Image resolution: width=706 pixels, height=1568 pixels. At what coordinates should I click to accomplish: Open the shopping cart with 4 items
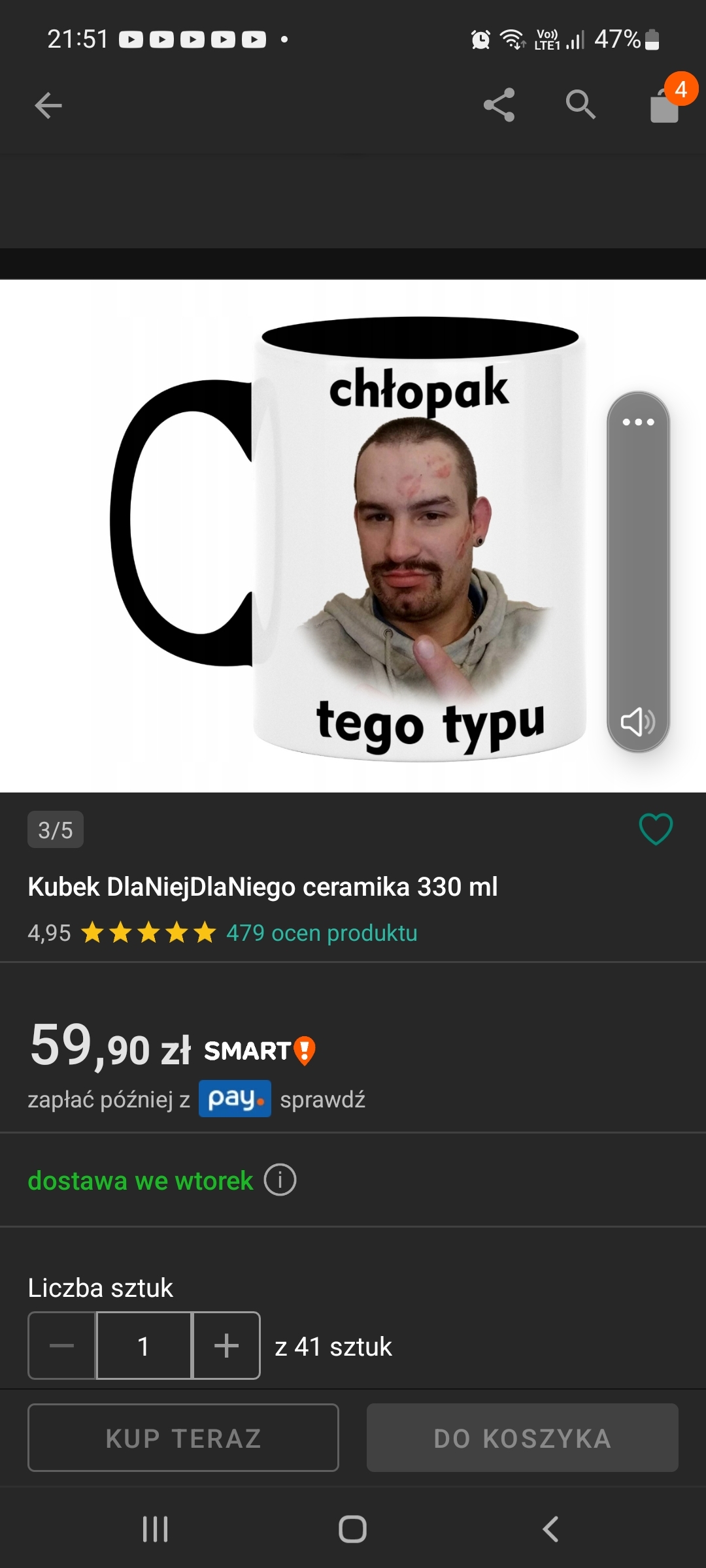pos(665,105)
